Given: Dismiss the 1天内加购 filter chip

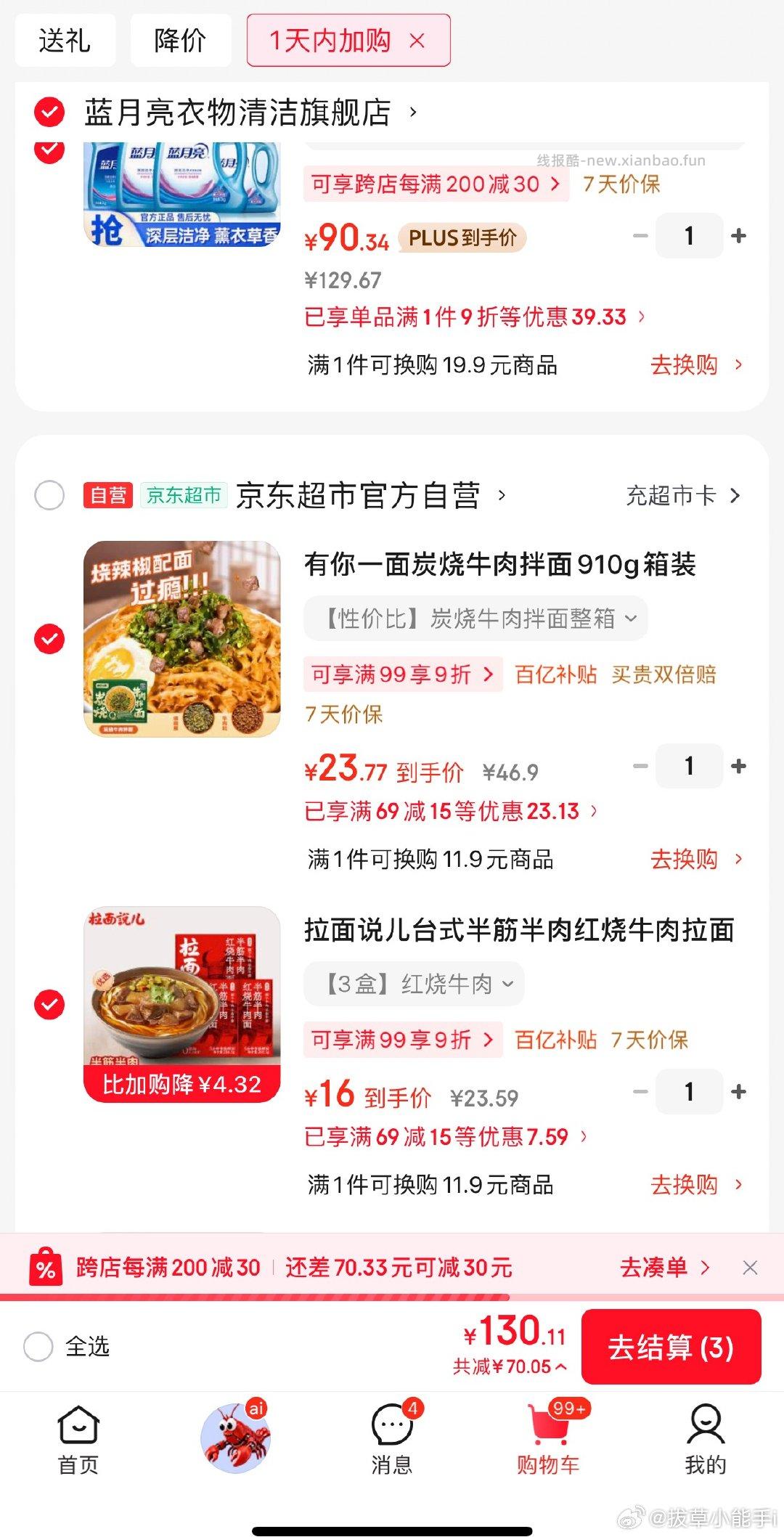Looking at the screenshot, I should (418, 40).
